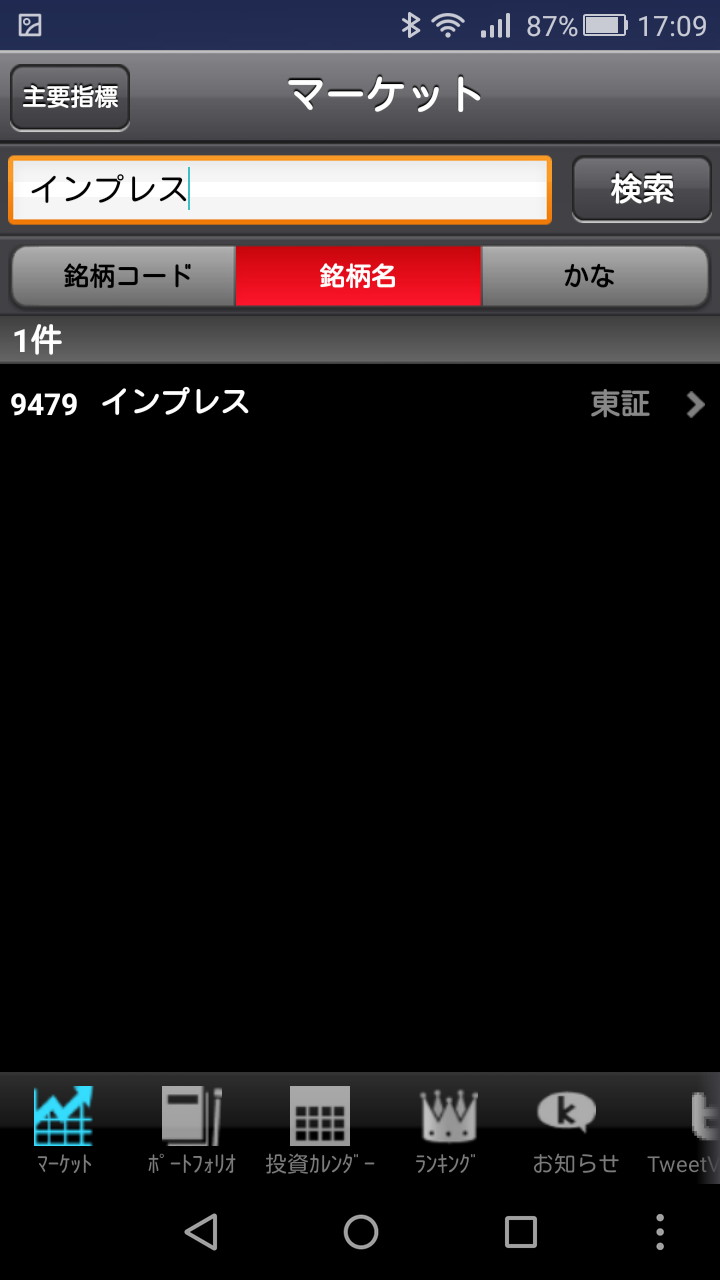Open the お知らせ tab
Viewport: 720px width, 1280px height.
(x=574, y=1130)
